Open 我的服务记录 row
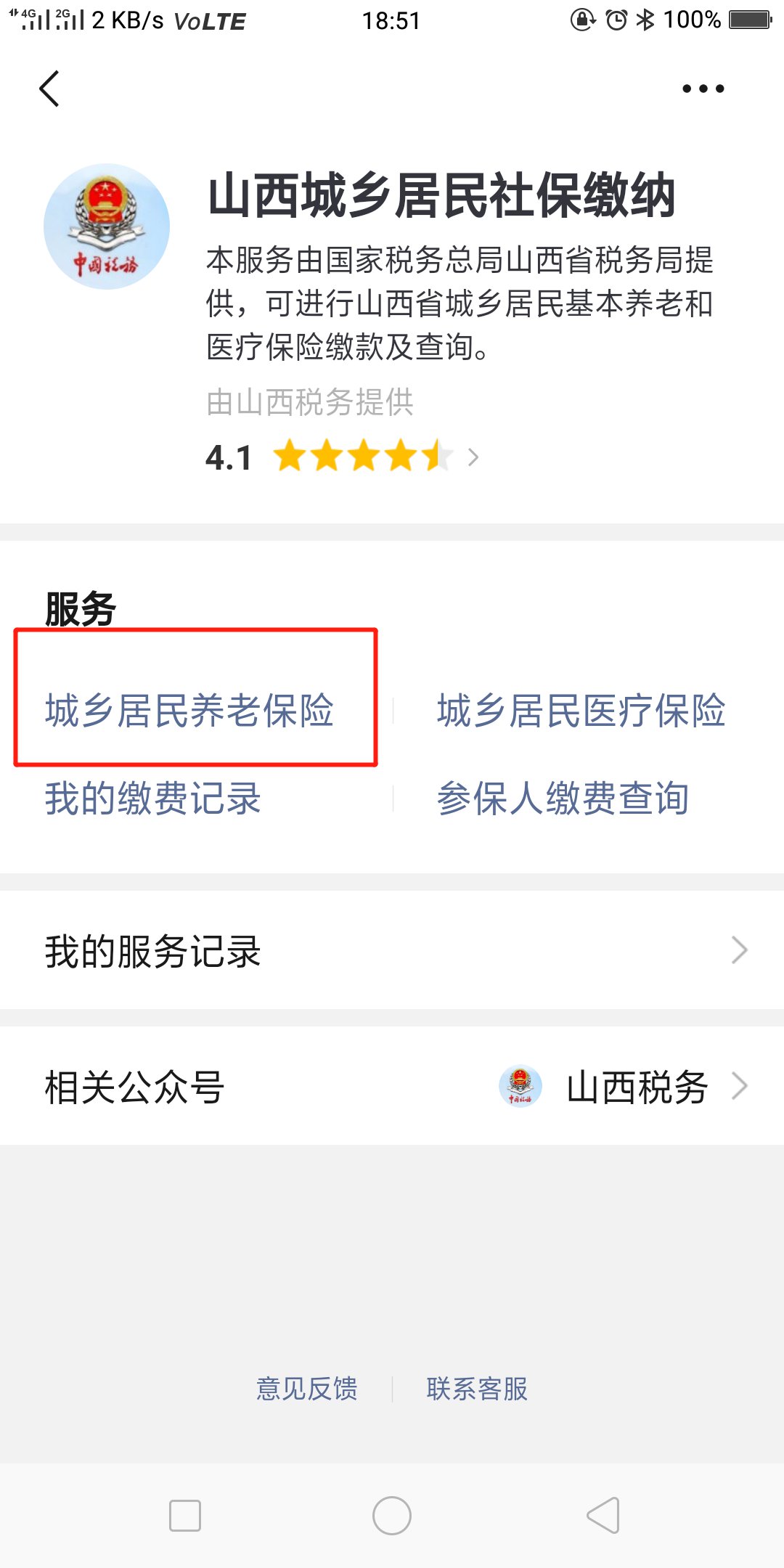 (x=392, y=951)
